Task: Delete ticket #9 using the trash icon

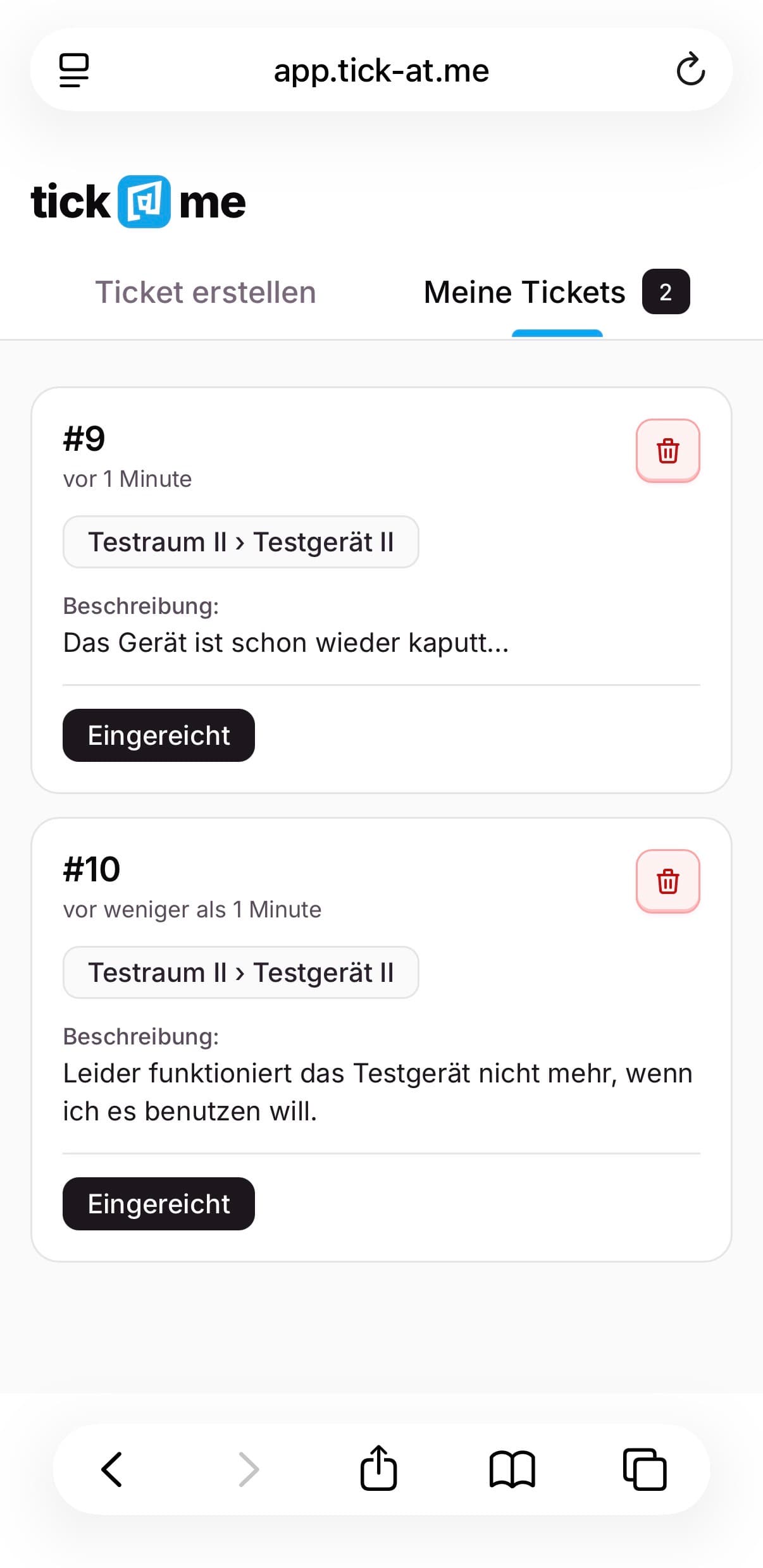Action: click(x=668, y=450)
